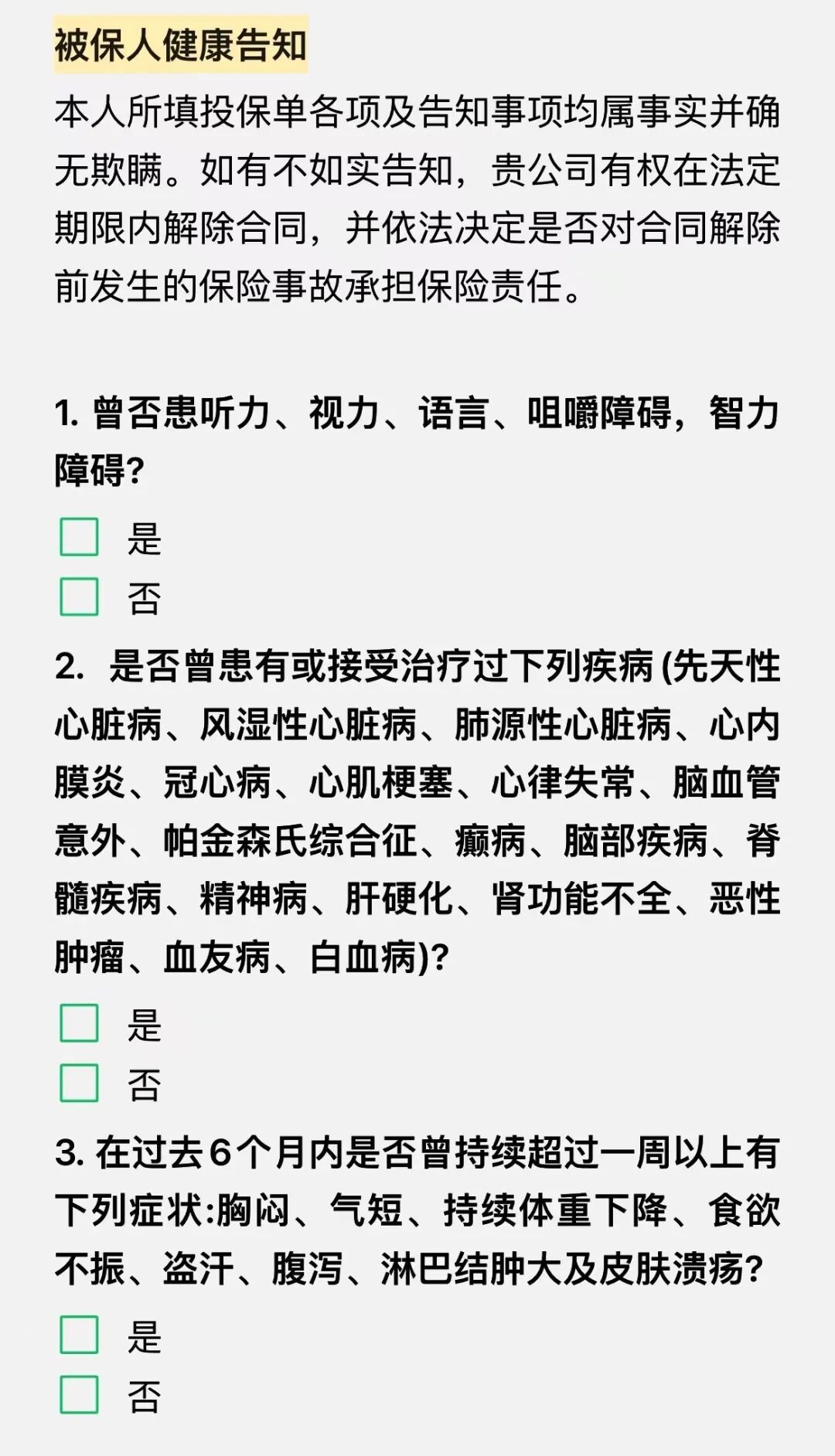Check 是 for question 1 on hearing and vision impairment

point(79,537)
